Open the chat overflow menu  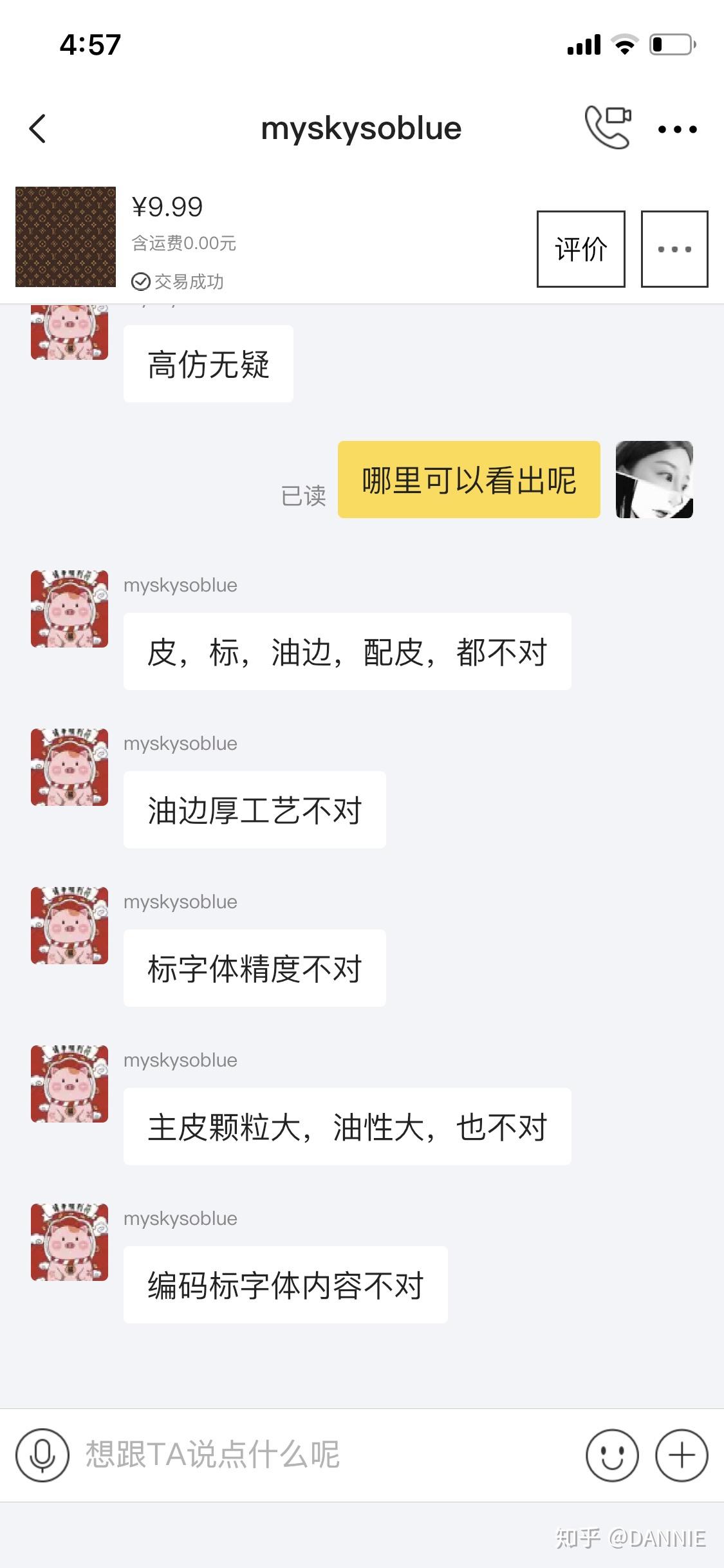(x=677, y=129)
